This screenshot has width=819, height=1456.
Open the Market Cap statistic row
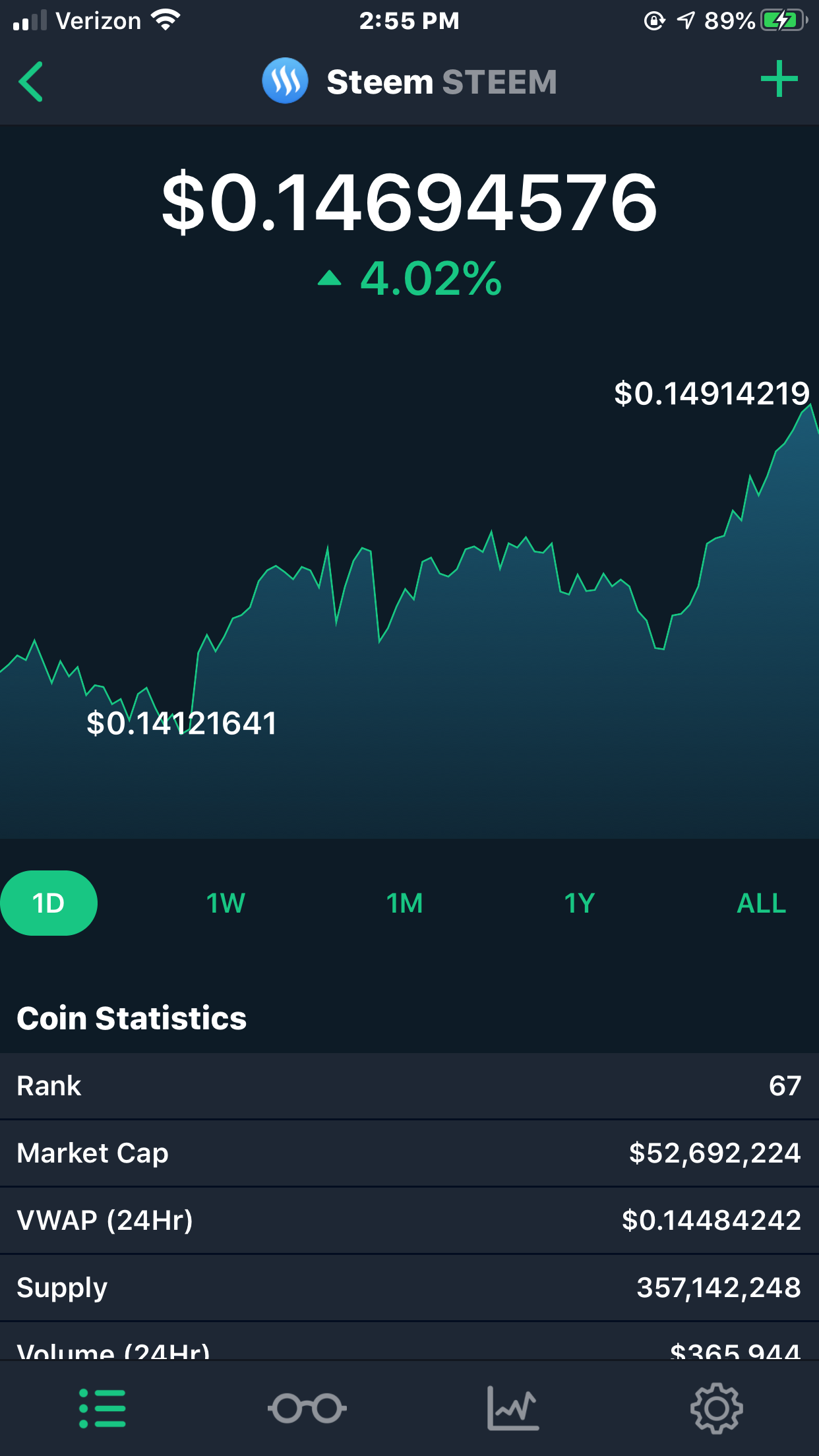pyautogui.click(x=409, y=1153)
